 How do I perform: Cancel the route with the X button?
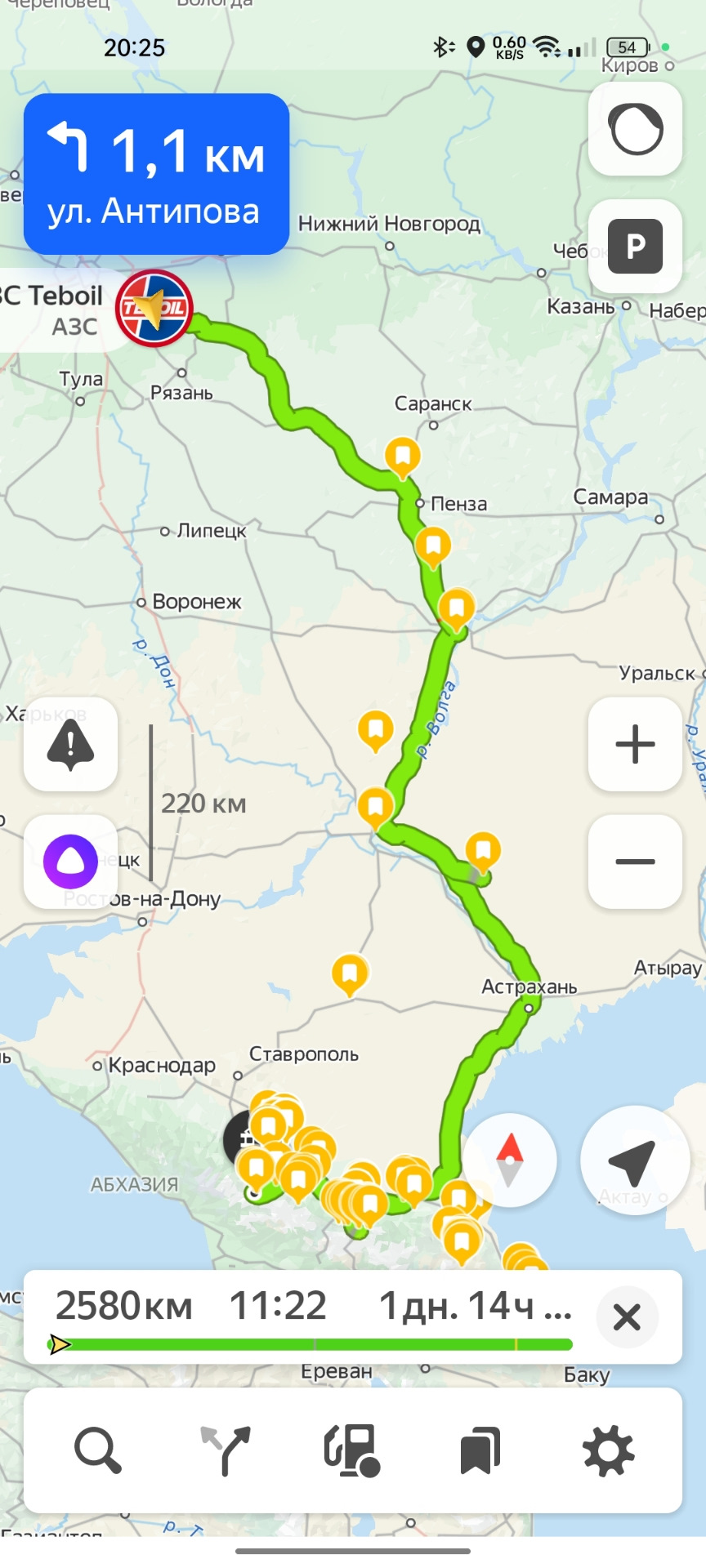click(x=627, y=1316)
